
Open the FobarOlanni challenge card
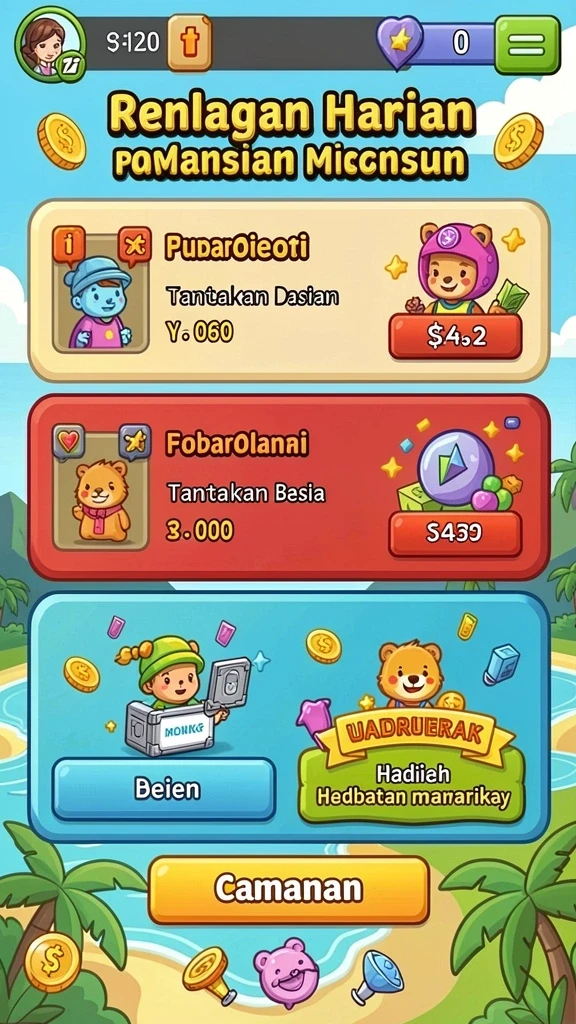289,487
